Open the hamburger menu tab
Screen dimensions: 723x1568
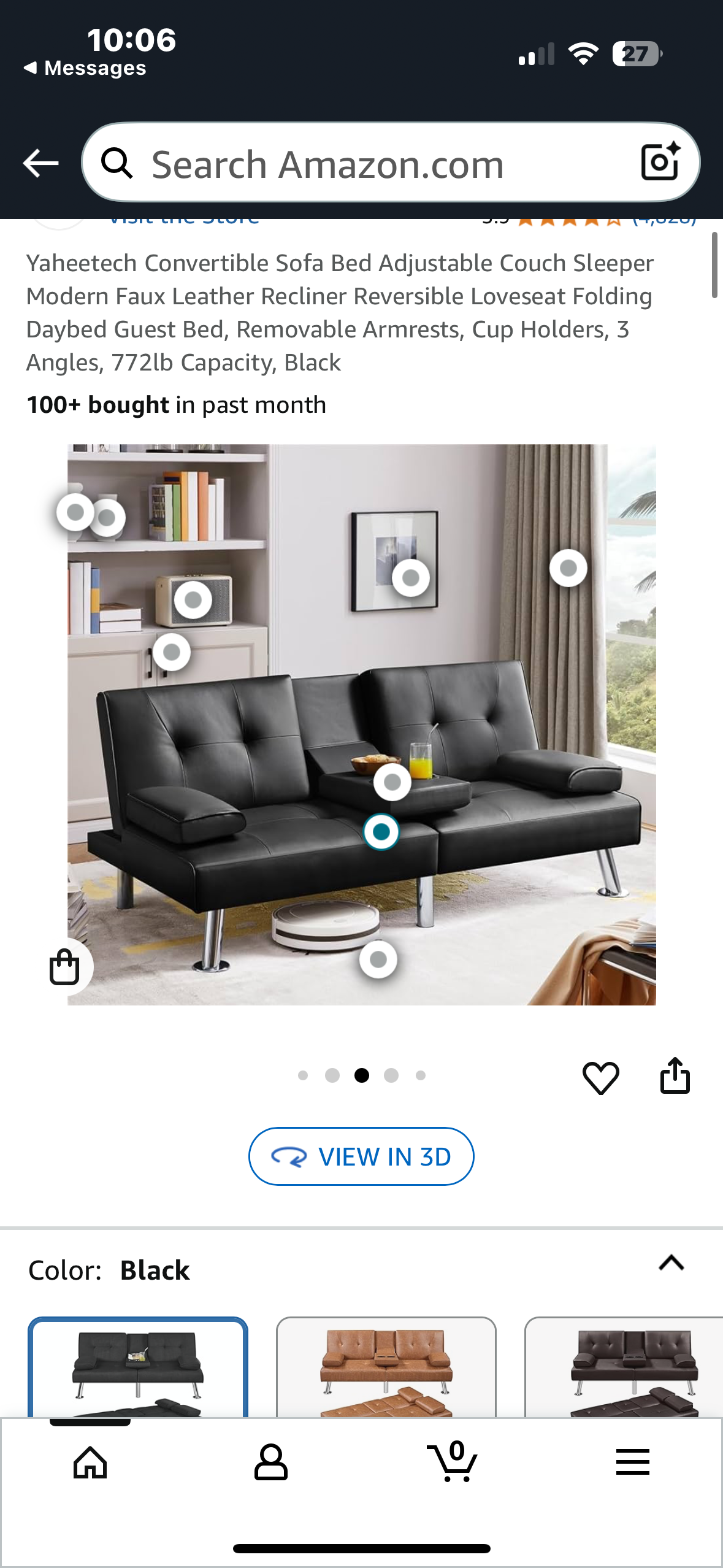point(632,1463)
